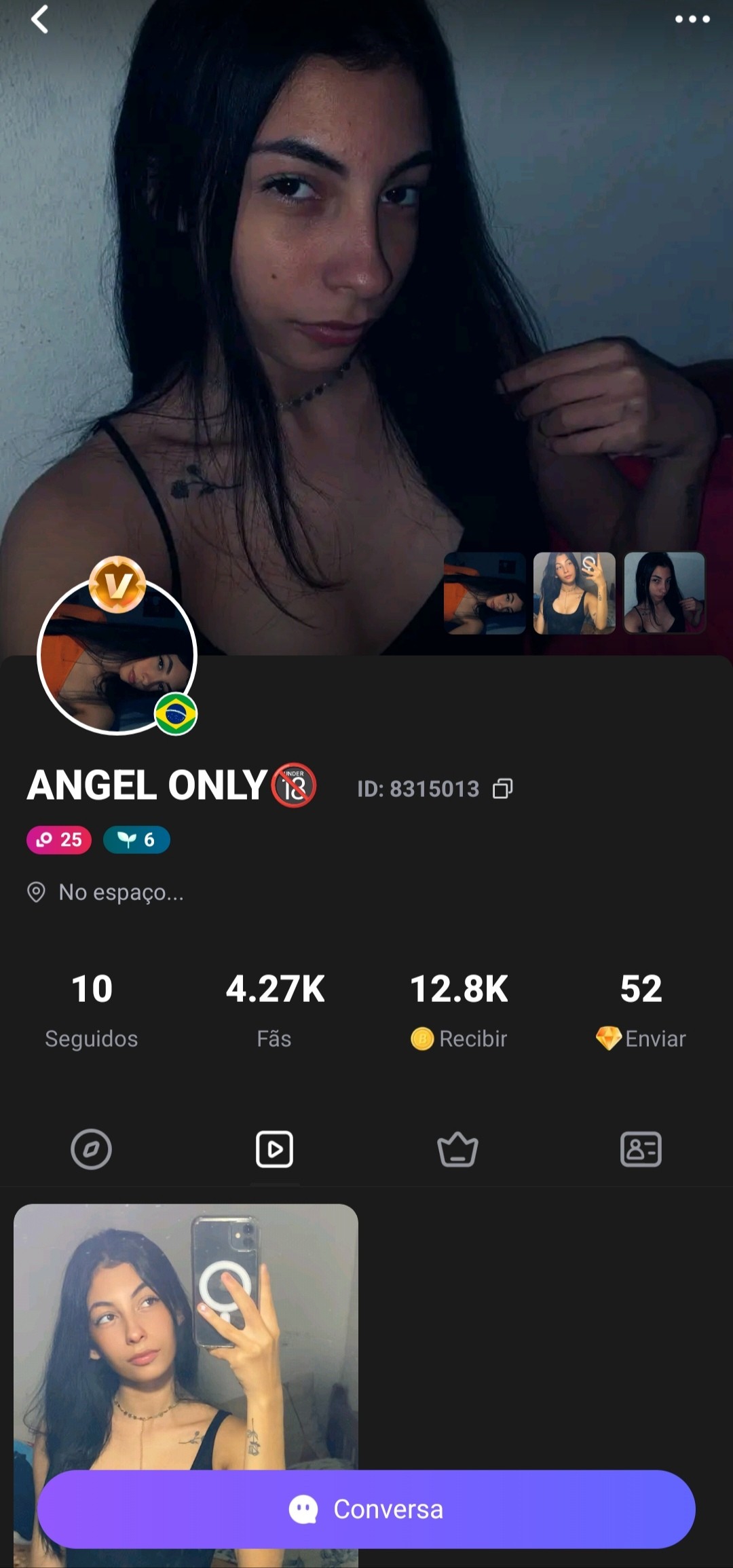Switch to the profile card tab
This screenshot has height=1568, width=733.
click(641, 1149)
